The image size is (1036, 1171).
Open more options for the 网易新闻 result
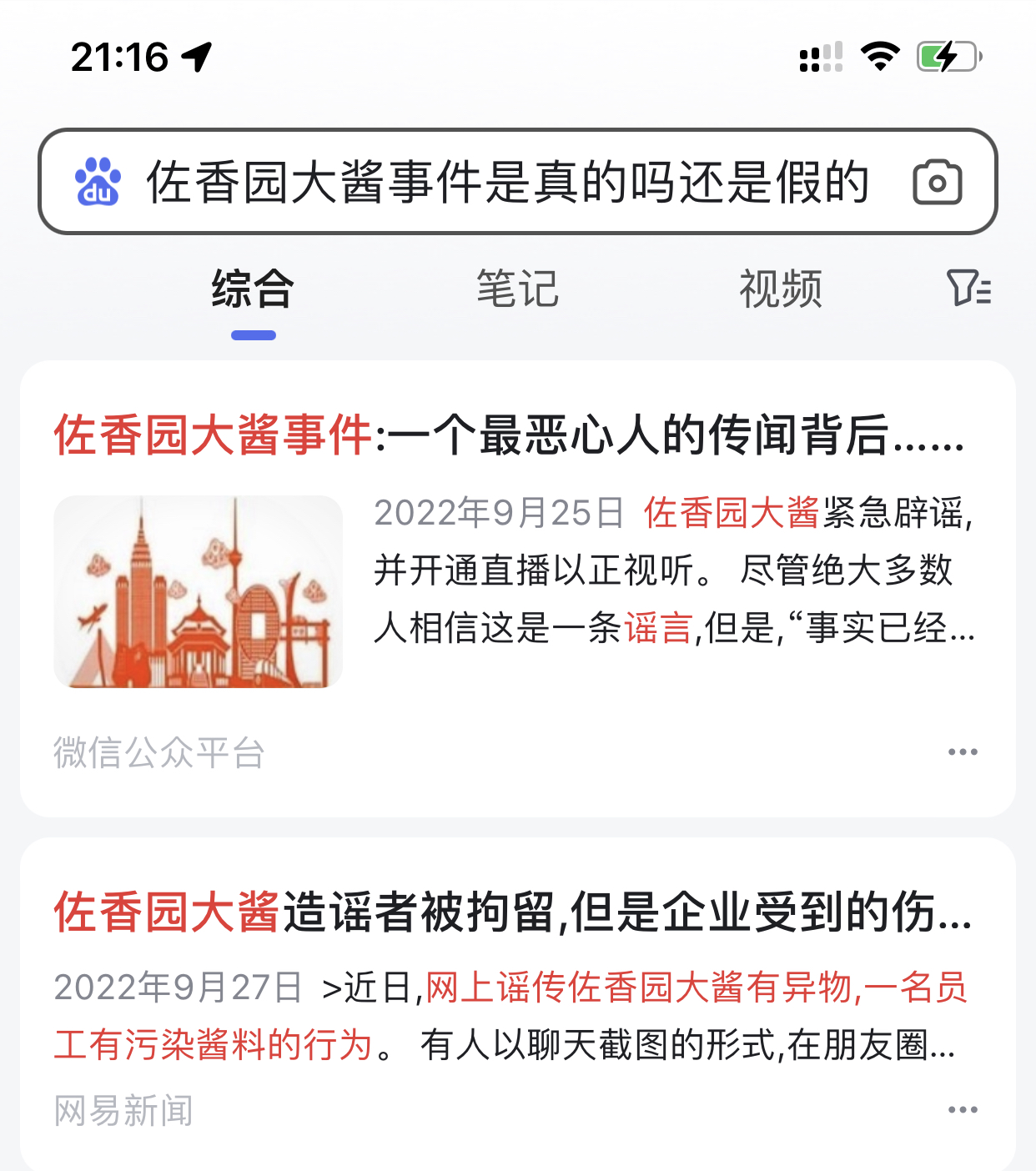coord(963,1110)
